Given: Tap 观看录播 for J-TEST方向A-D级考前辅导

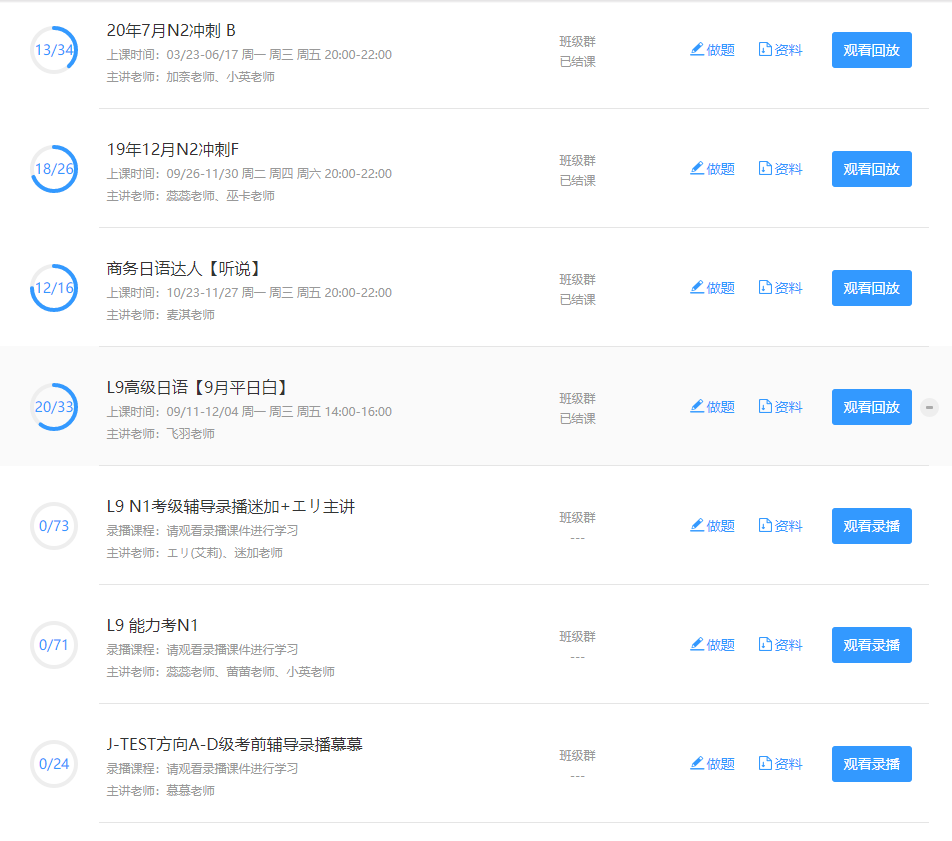Looking at the screenshot, I should pos(871,764).
